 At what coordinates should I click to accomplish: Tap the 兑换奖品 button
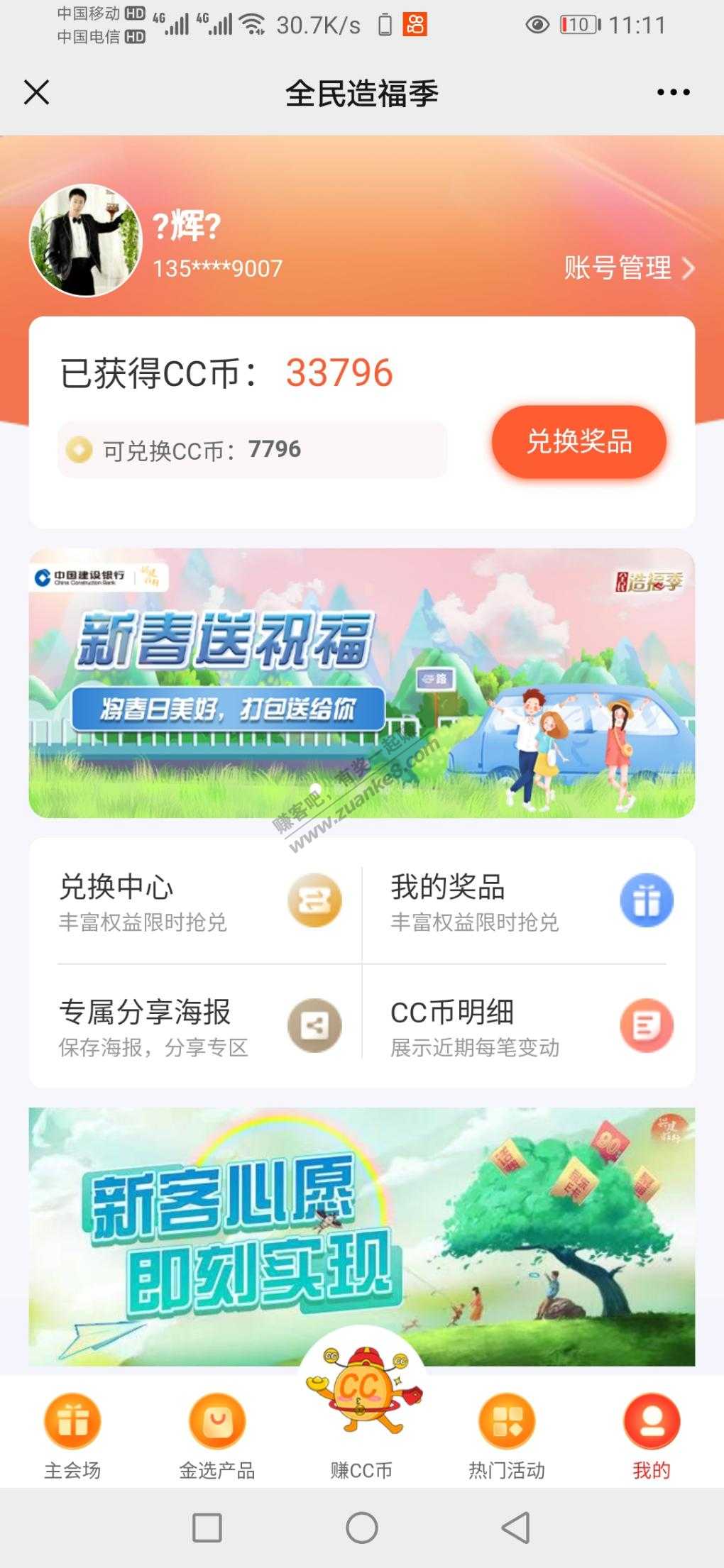click(579, 441)
